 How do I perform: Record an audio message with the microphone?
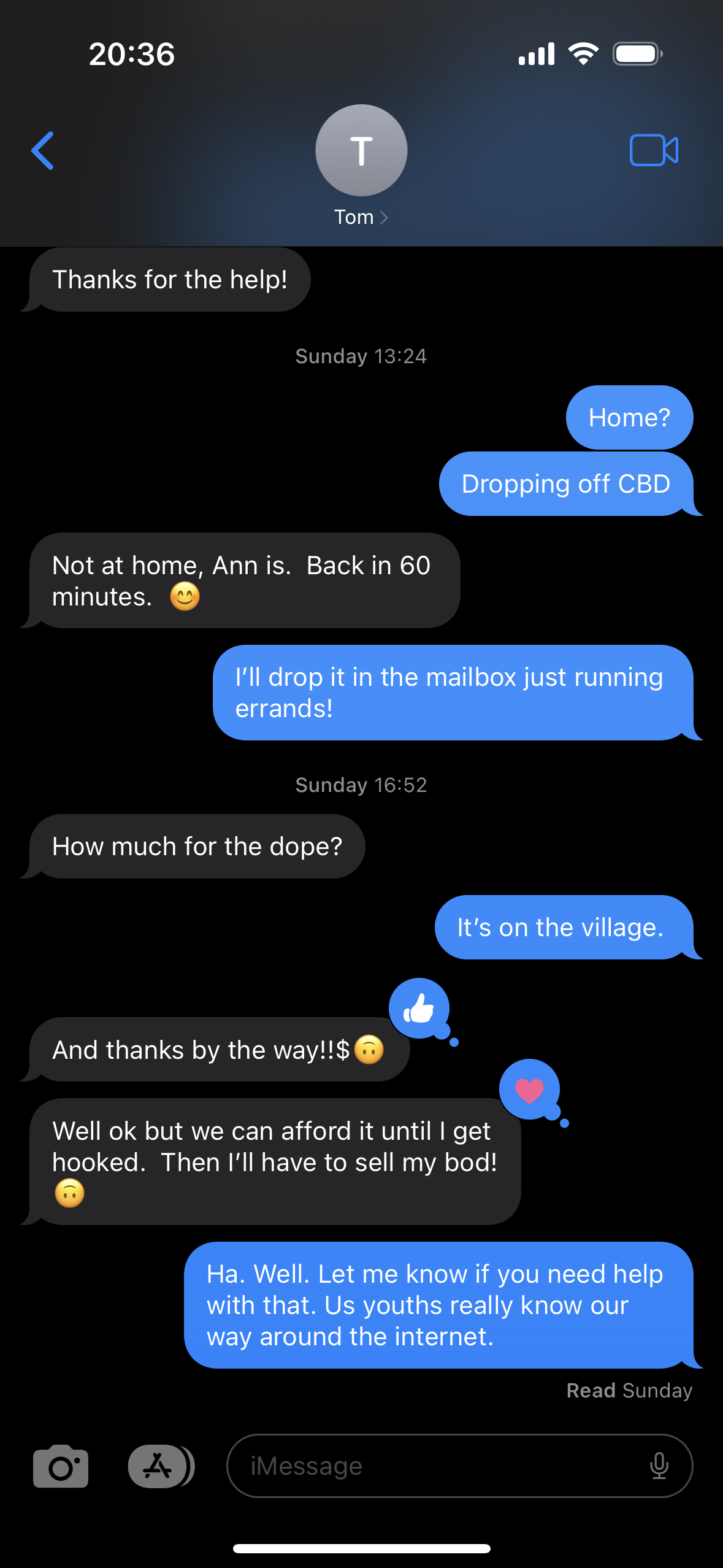point(659,1466)
